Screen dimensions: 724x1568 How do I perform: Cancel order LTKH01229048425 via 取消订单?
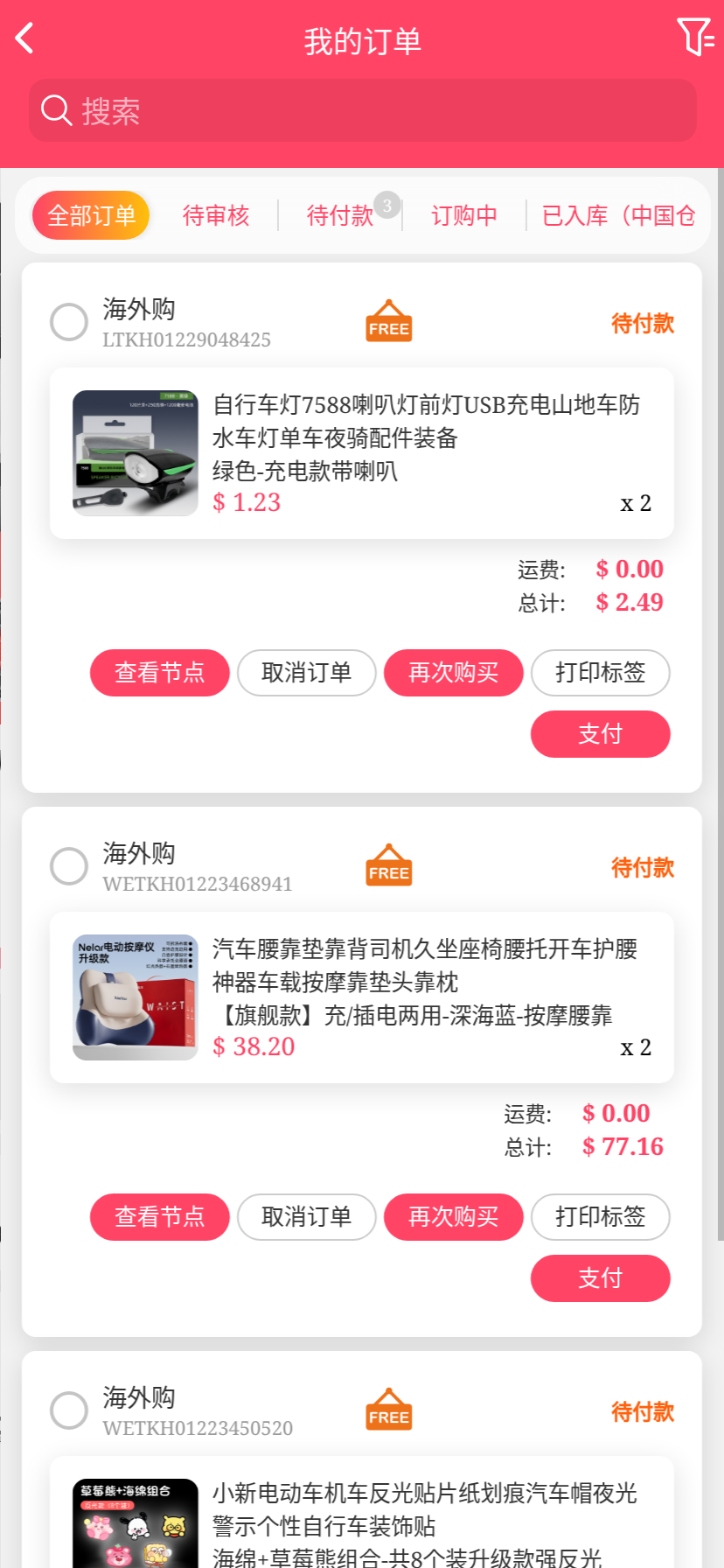(307, 673)
